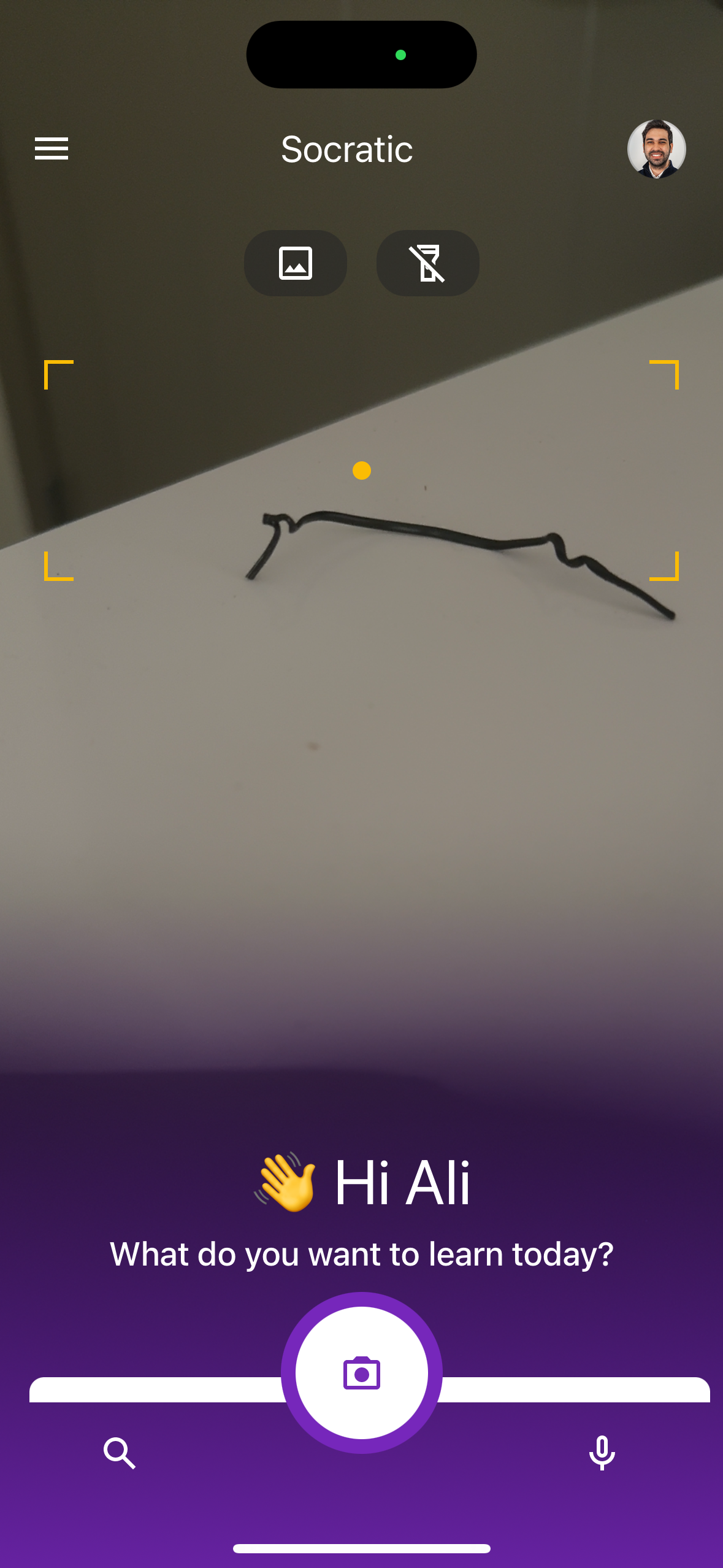Open the search magnifier
The height and width of the screenshot is (1568, 723).
point(120,1453)
